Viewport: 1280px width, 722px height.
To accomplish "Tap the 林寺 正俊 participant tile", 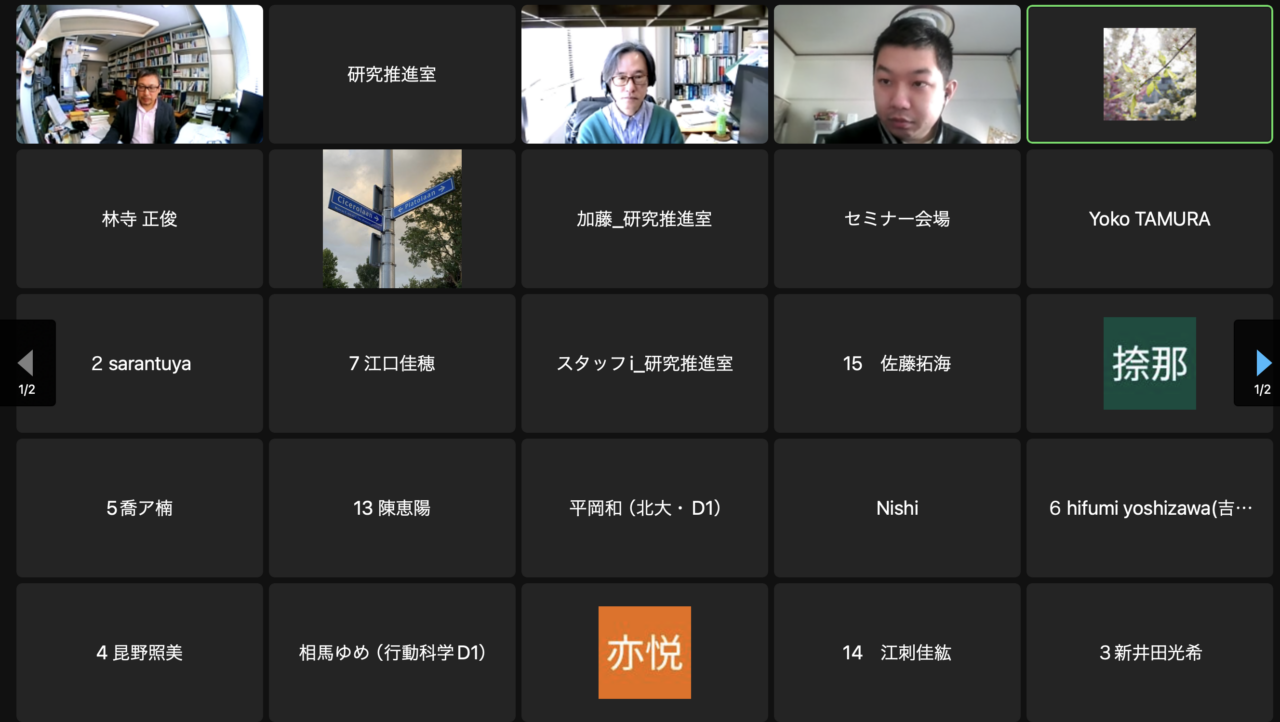I will click(140, 219).
